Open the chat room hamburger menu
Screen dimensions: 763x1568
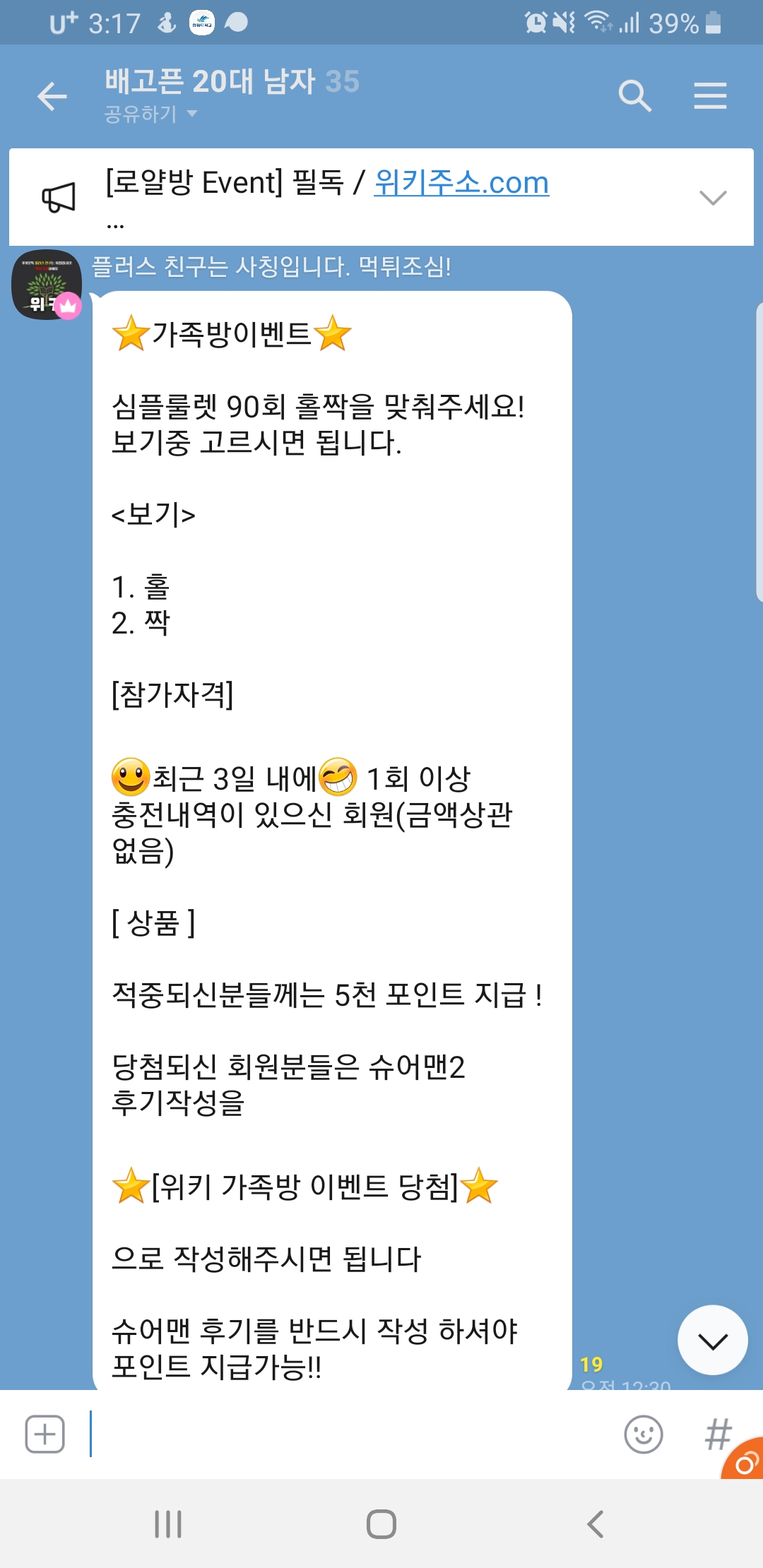pyautogui.click(x=709, y=96)
